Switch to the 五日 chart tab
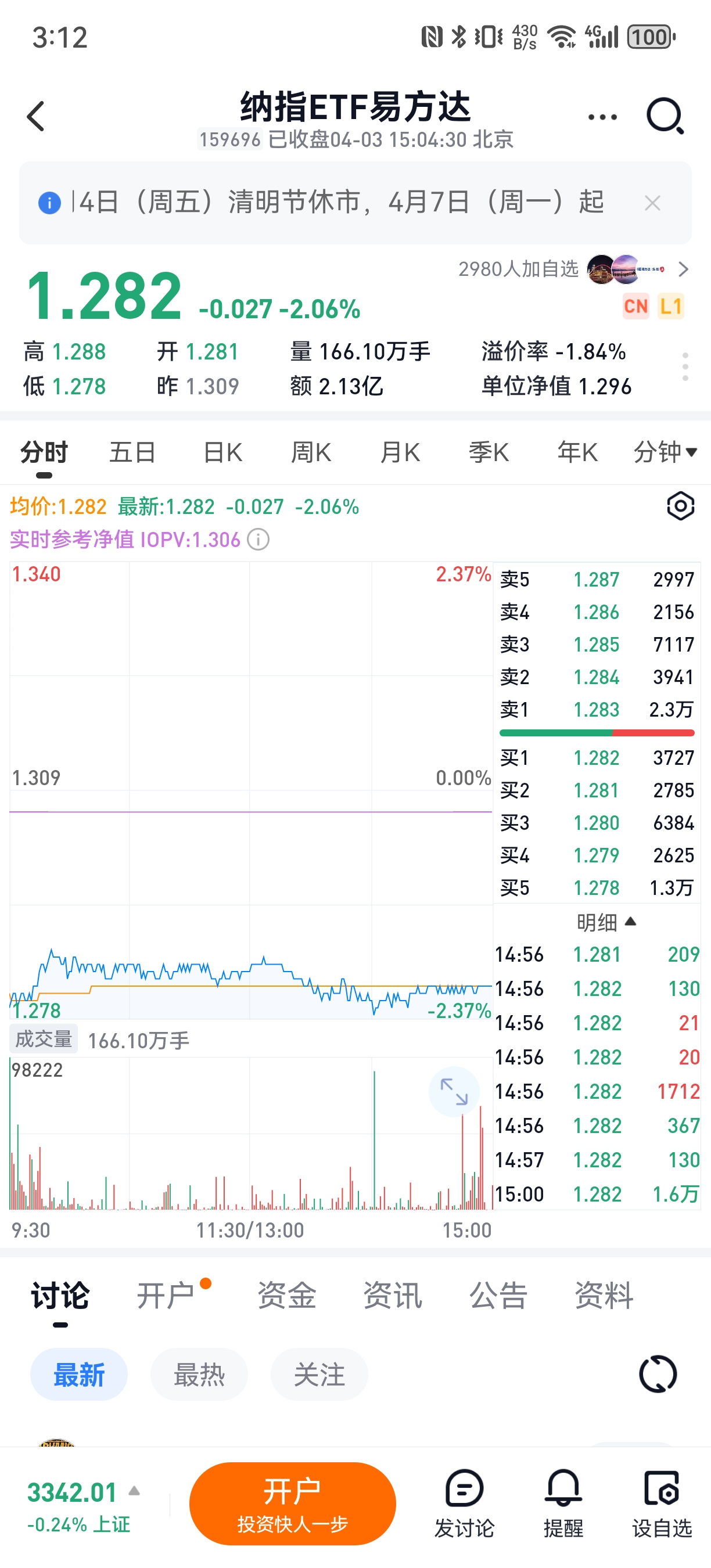711x1568 pixels. pos(132,452)
